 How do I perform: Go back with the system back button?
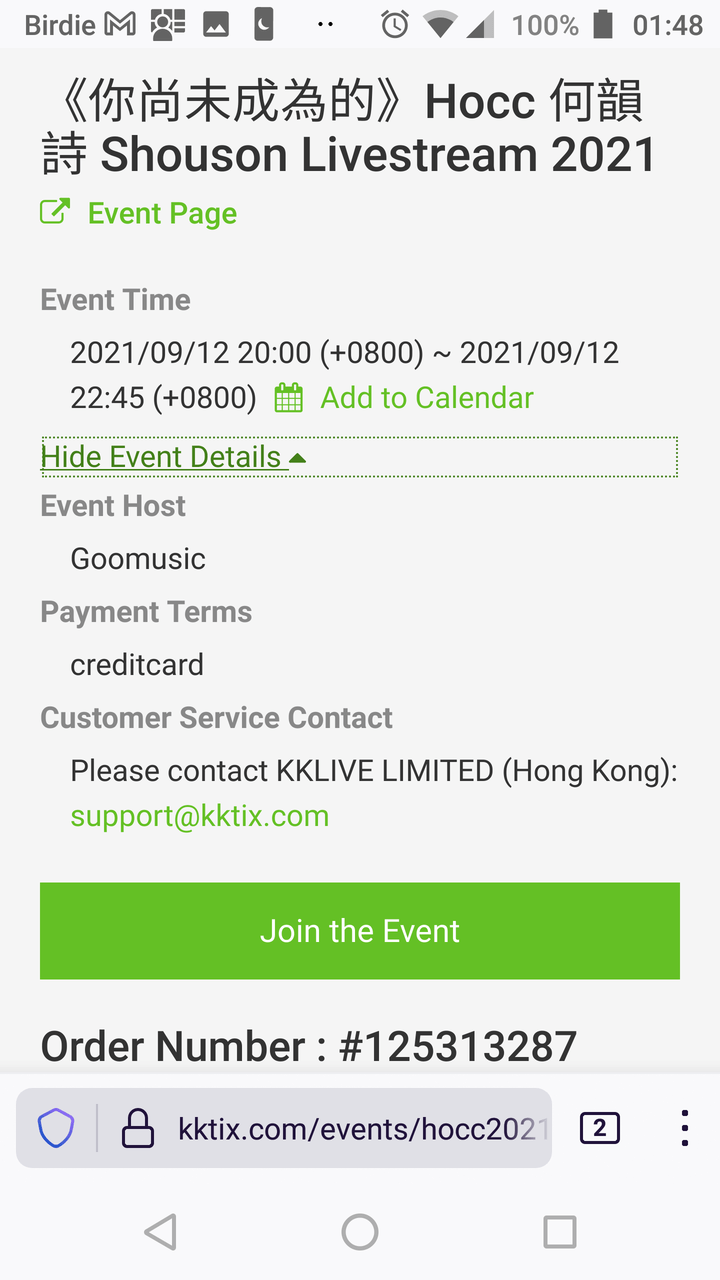(x=160, y=1232)
